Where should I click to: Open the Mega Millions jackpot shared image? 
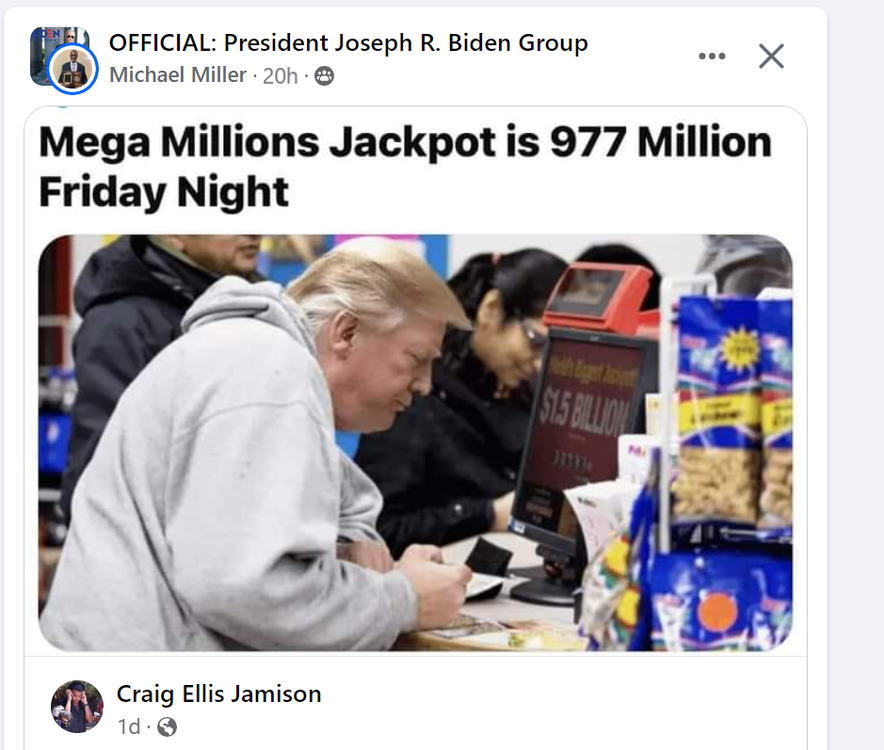(415, 442)
